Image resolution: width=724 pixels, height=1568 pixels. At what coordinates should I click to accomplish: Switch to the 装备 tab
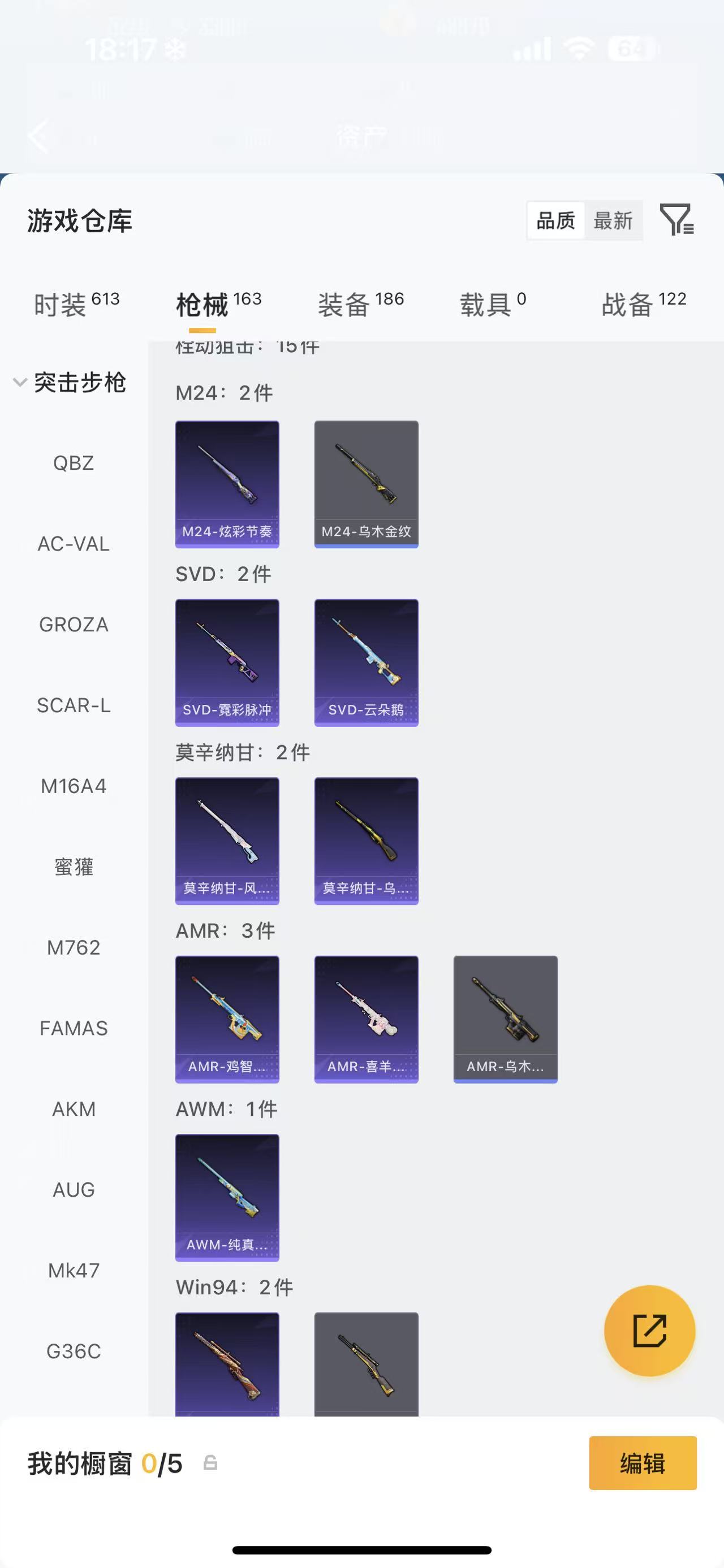point(360,304)
